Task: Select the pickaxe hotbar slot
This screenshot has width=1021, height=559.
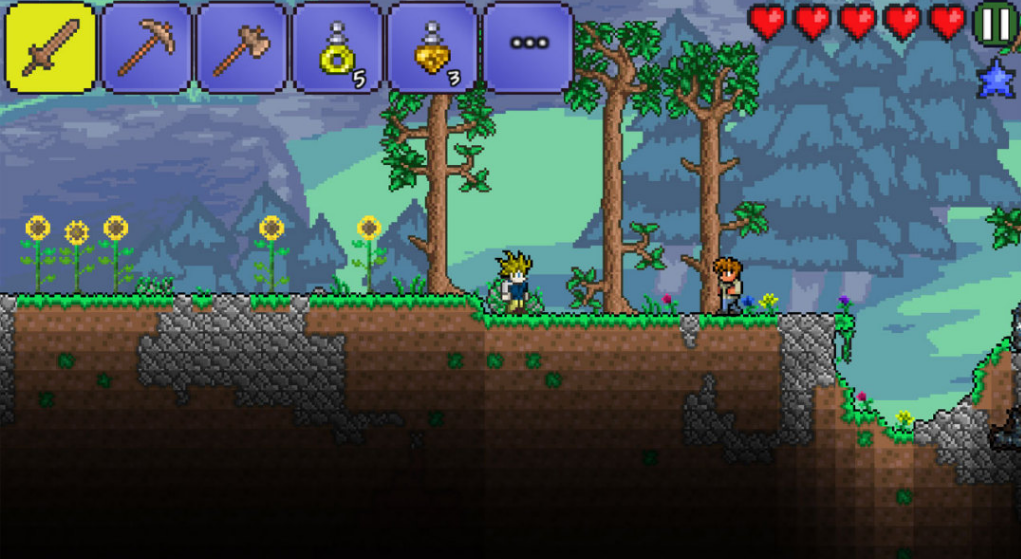Action: coord(146,47)
